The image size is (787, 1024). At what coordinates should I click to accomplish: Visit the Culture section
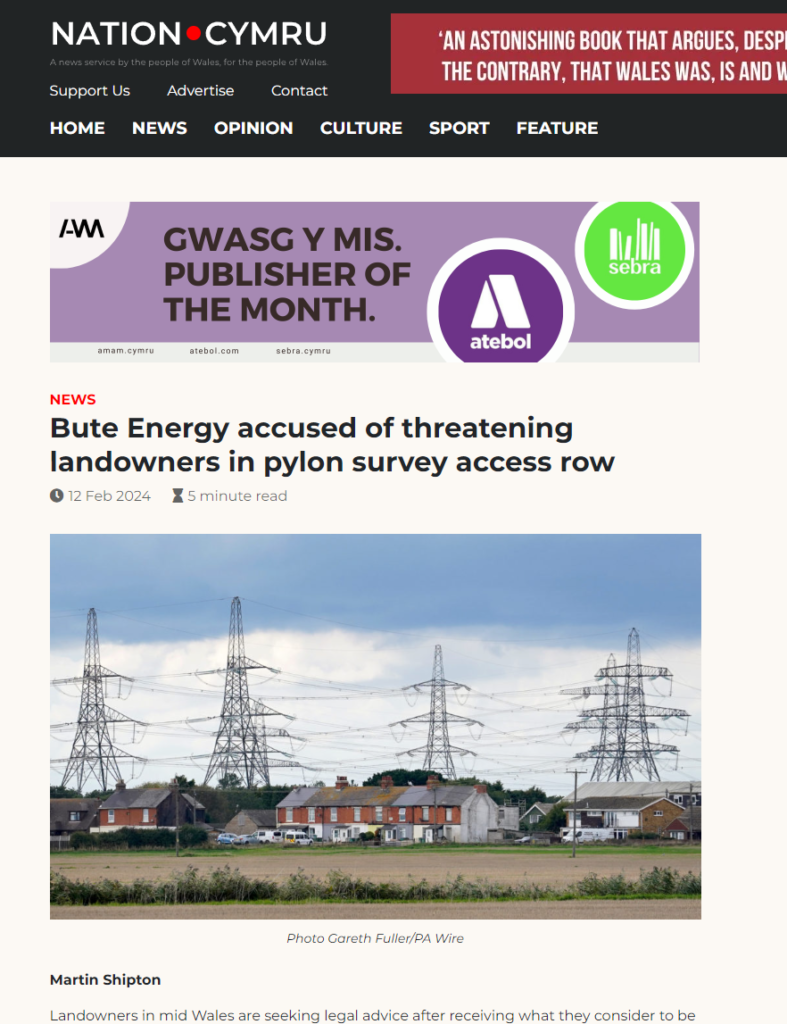click(x=361, y=128)
